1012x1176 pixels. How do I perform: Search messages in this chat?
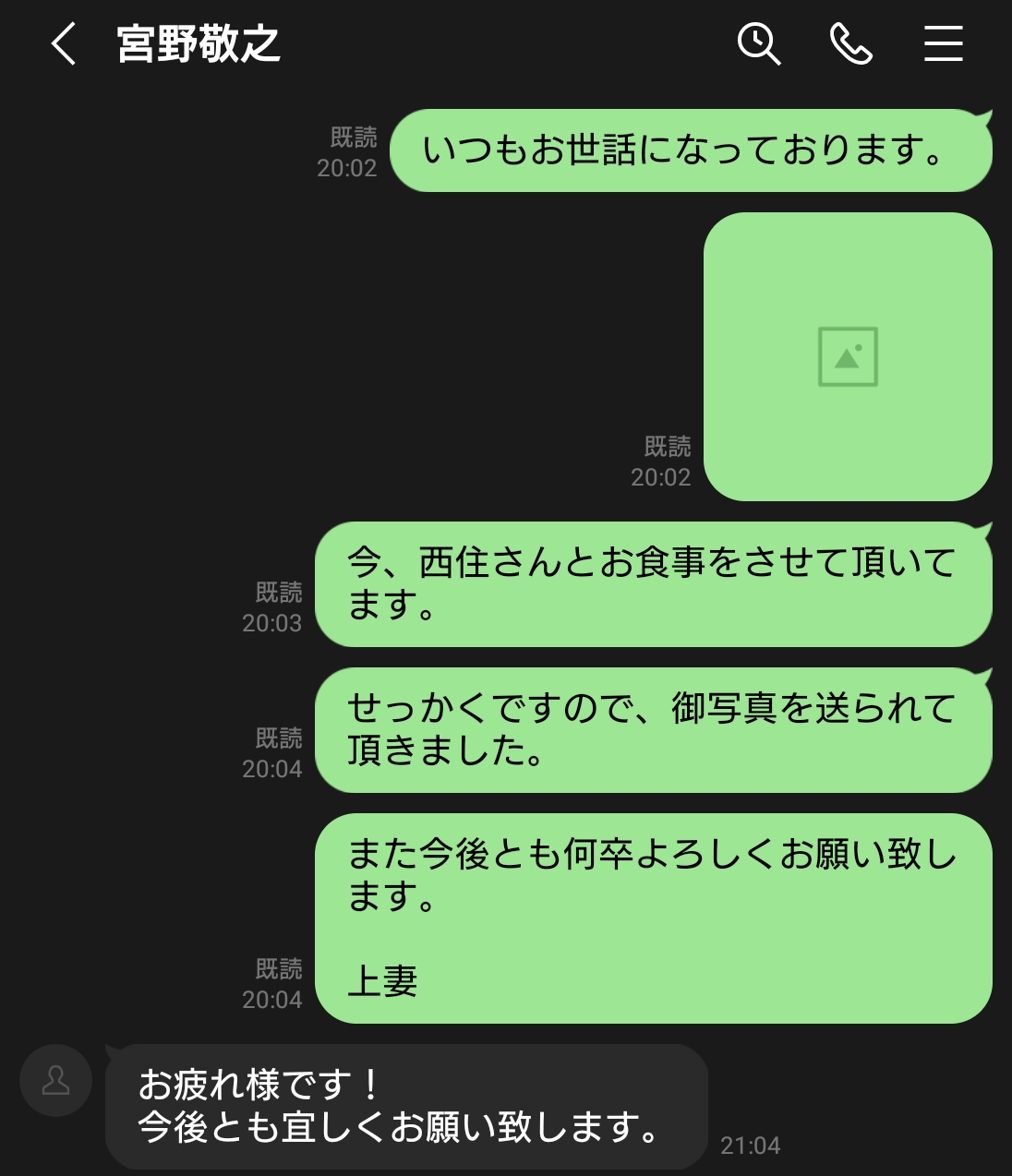pos(759,43)
